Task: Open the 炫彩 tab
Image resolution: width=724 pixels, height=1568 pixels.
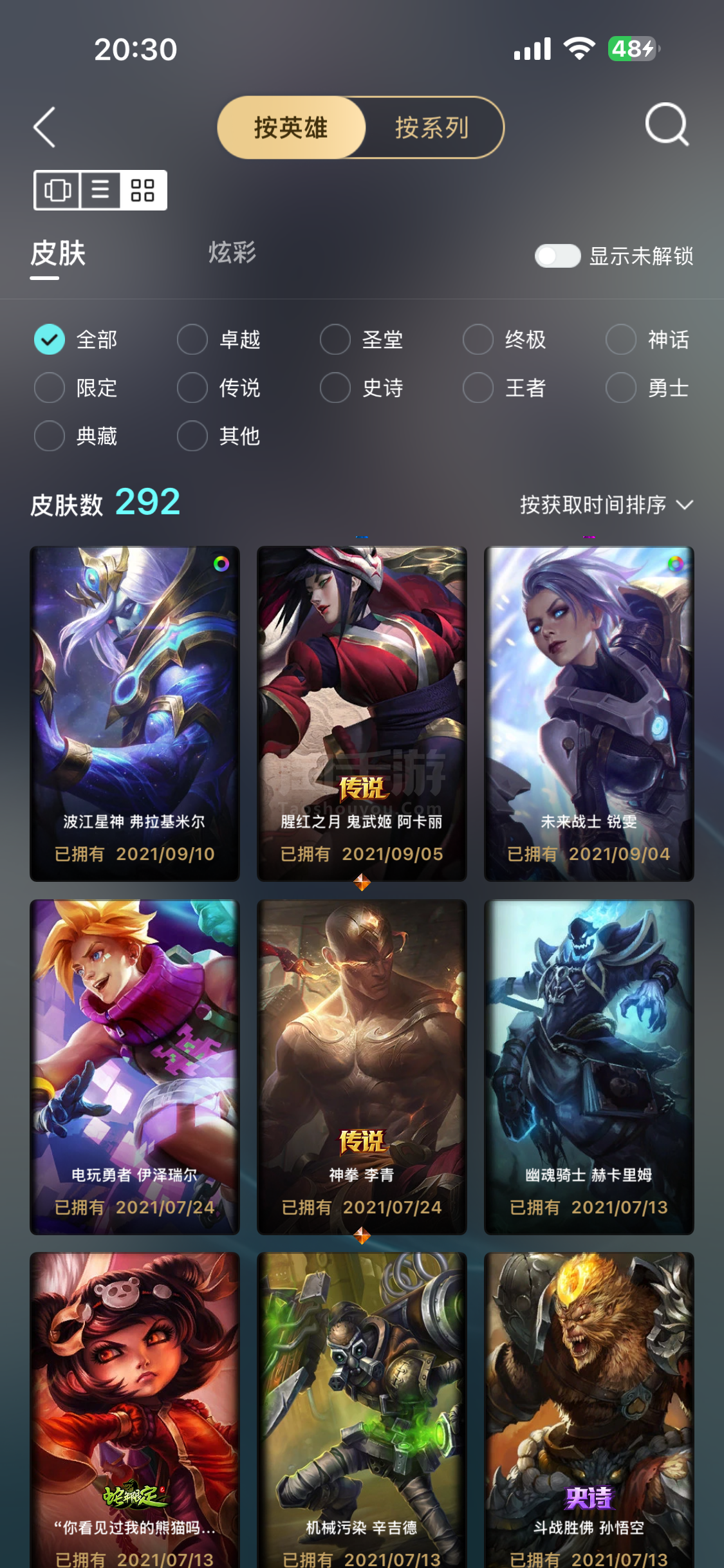Action: (x=232, y=252)
